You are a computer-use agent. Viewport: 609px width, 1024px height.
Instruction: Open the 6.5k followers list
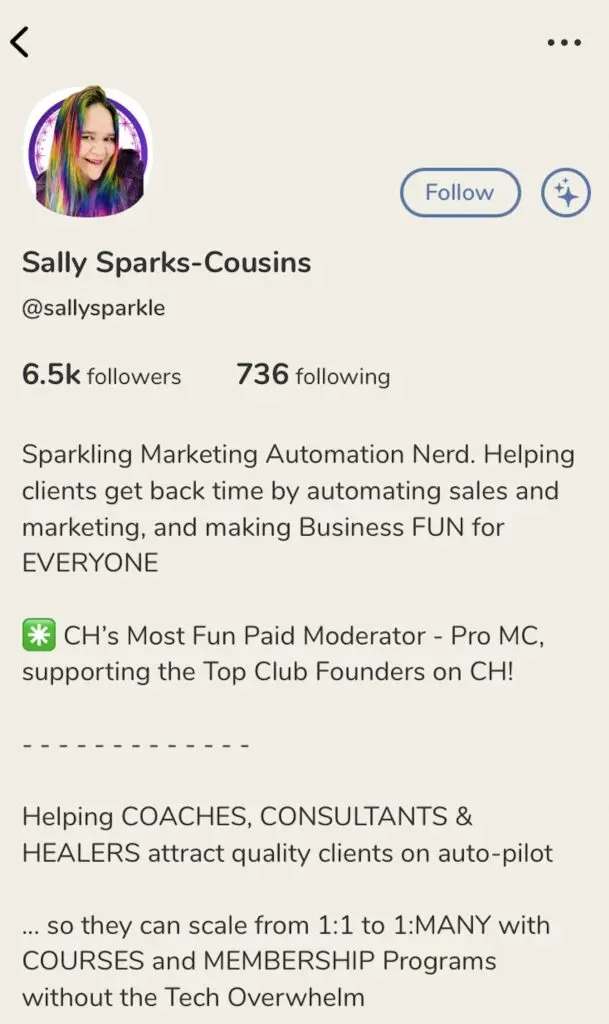point(102,376)
